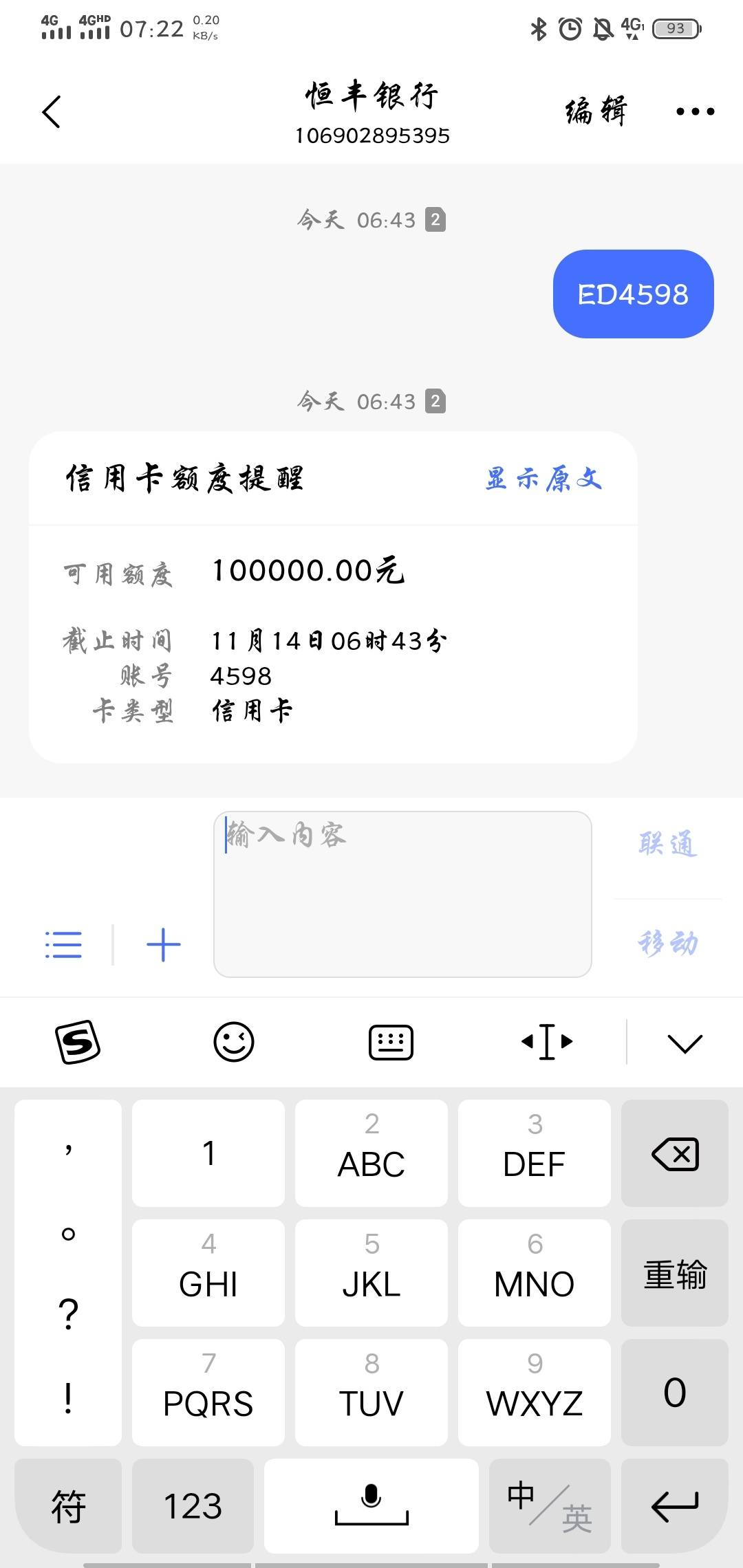The image size is (743, 1568).
Task: Tap 显示原文 to show the original message
Action: [543, 478]
